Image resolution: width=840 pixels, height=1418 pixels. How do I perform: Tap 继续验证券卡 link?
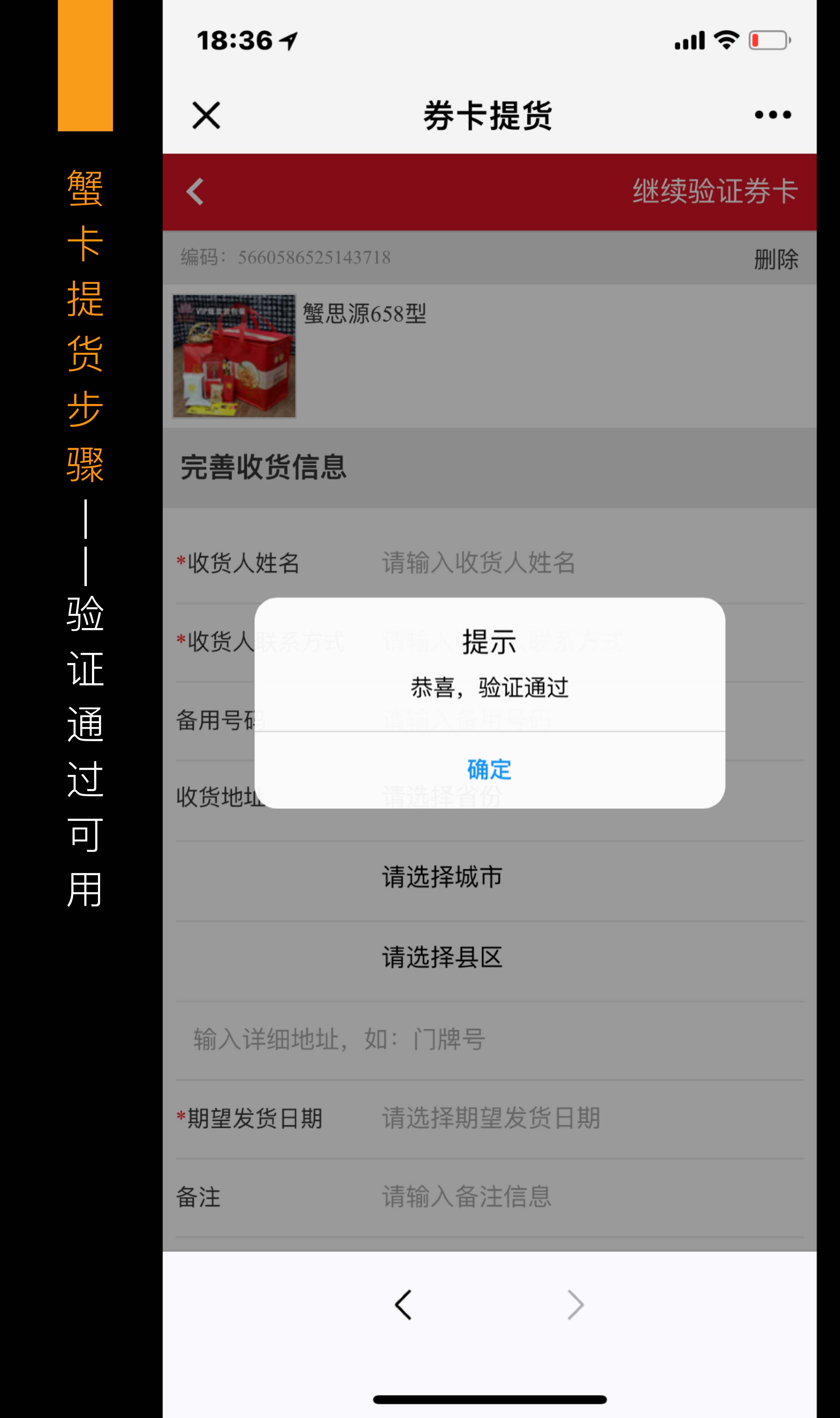(715, 191)
